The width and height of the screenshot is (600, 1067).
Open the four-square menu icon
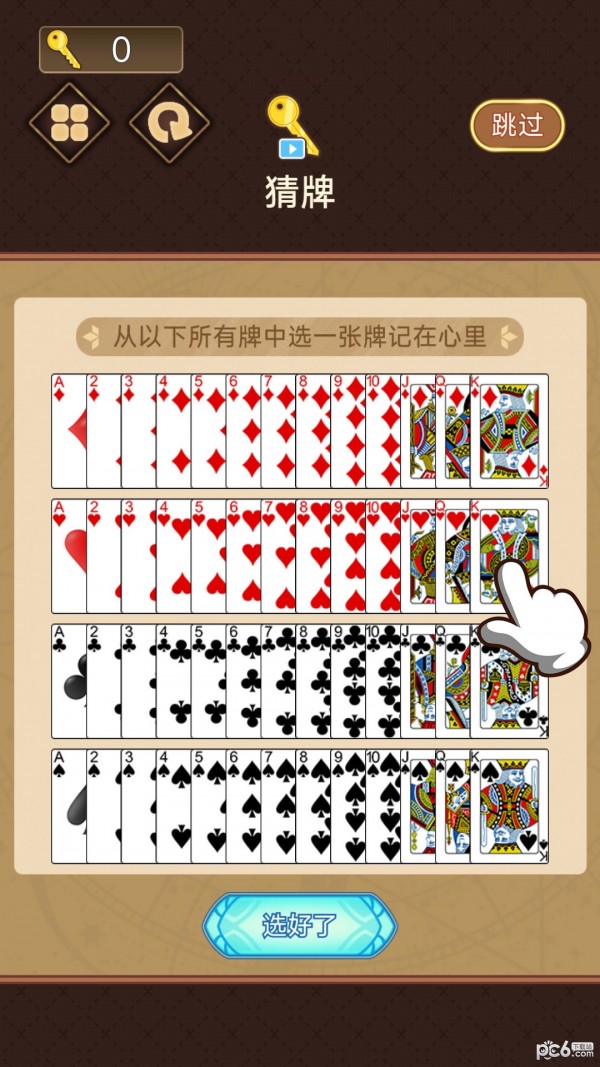(x=69, y=124)
